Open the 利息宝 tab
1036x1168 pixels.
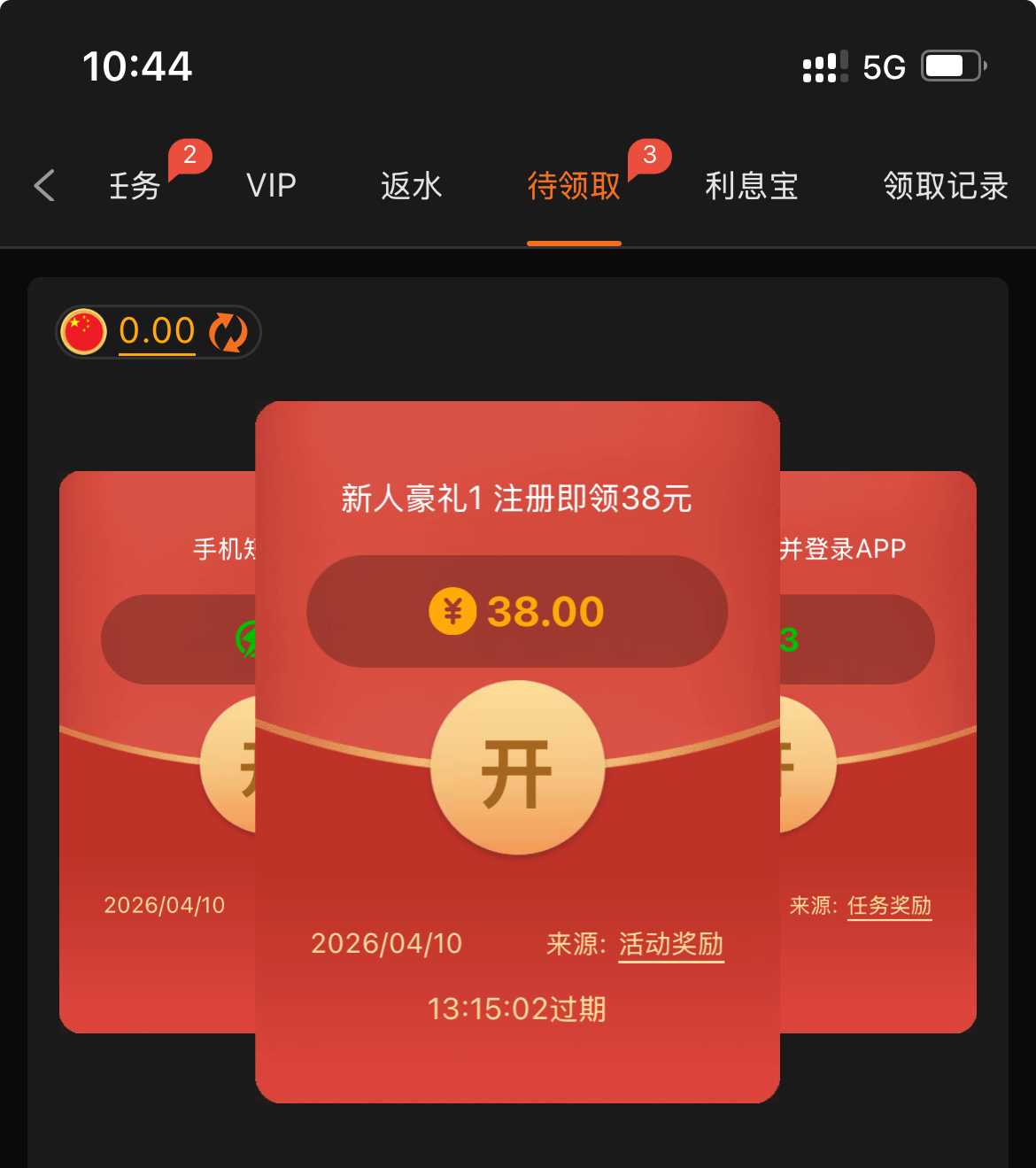click(x=752, y=186)
